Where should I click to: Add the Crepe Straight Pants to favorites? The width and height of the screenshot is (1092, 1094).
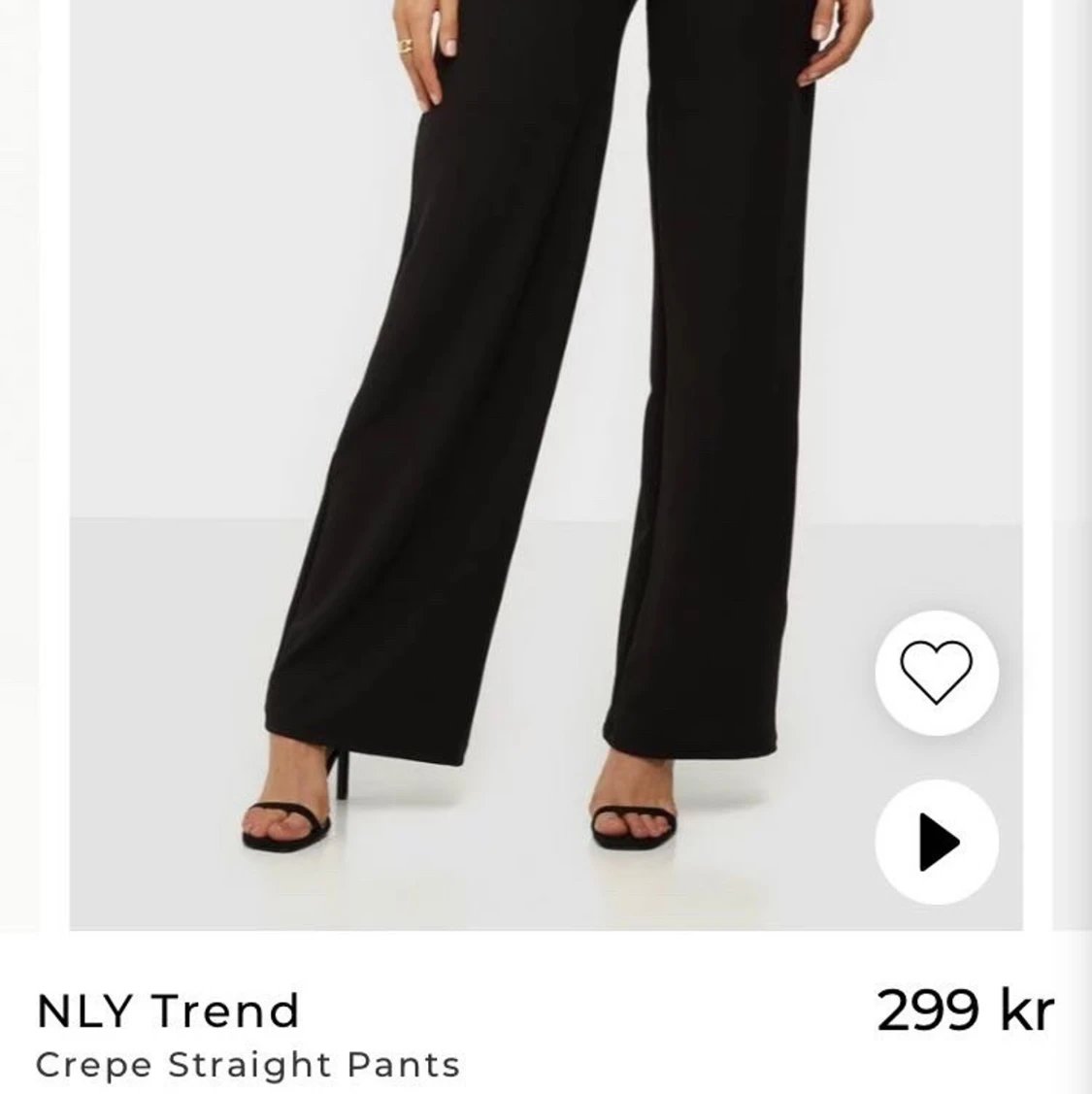(x=936, y=673)
